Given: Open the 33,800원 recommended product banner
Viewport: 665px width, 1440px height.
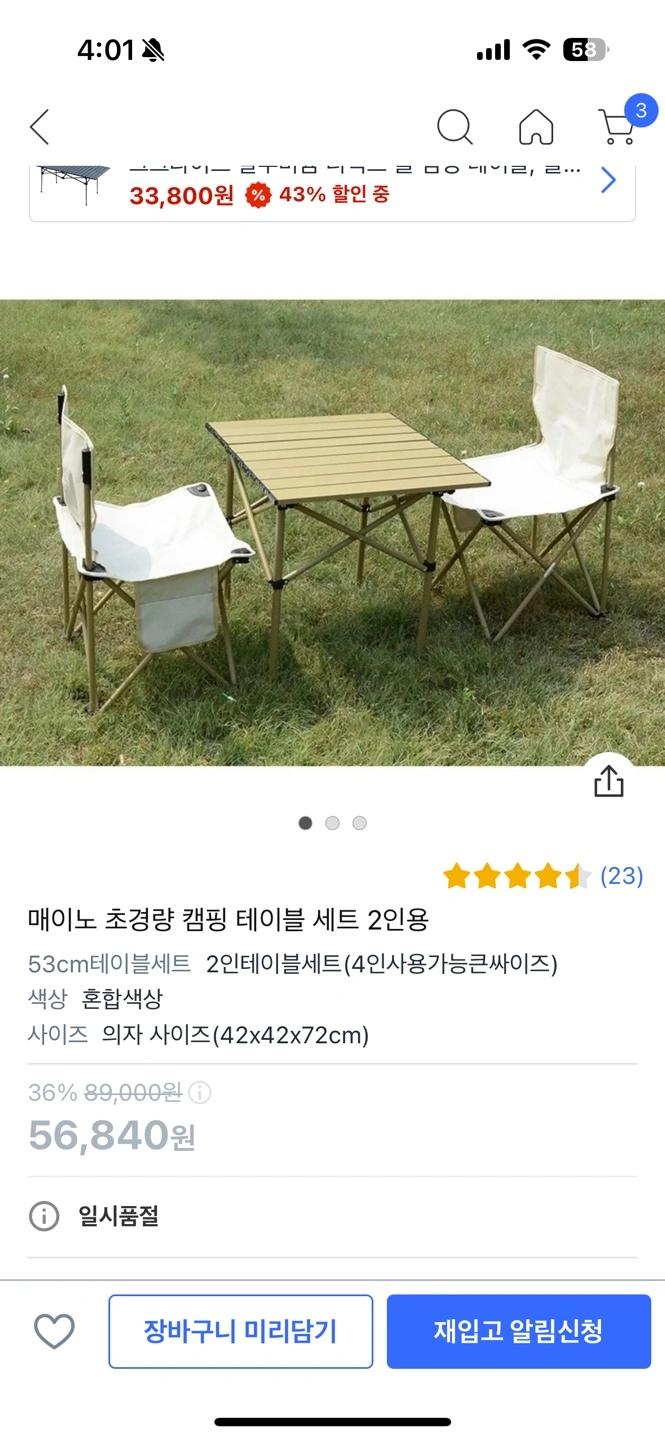Looking at the screenshot, I should click(x=332, y=187).
